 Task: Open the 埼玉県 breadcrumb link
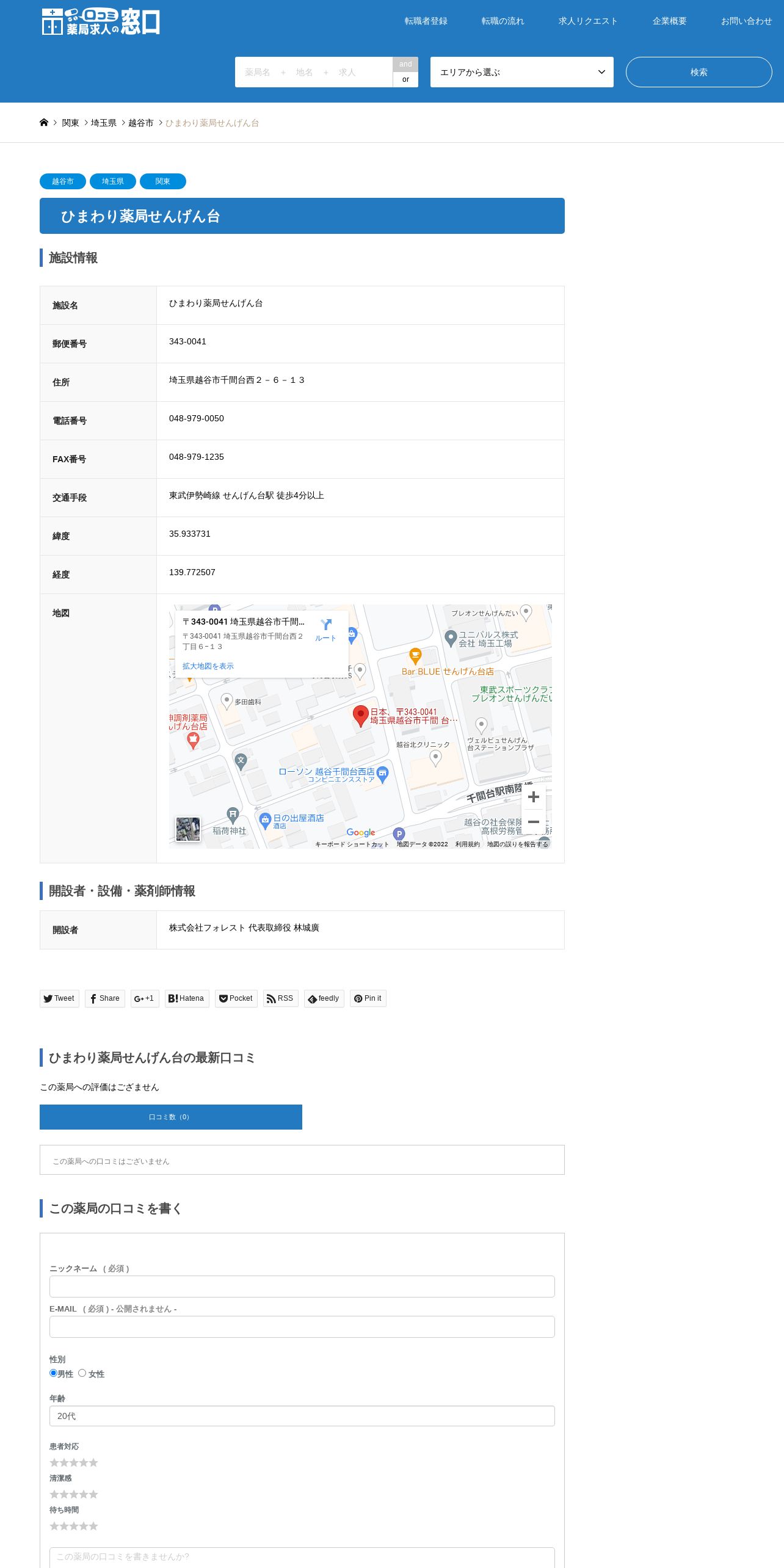pos(104,123)
